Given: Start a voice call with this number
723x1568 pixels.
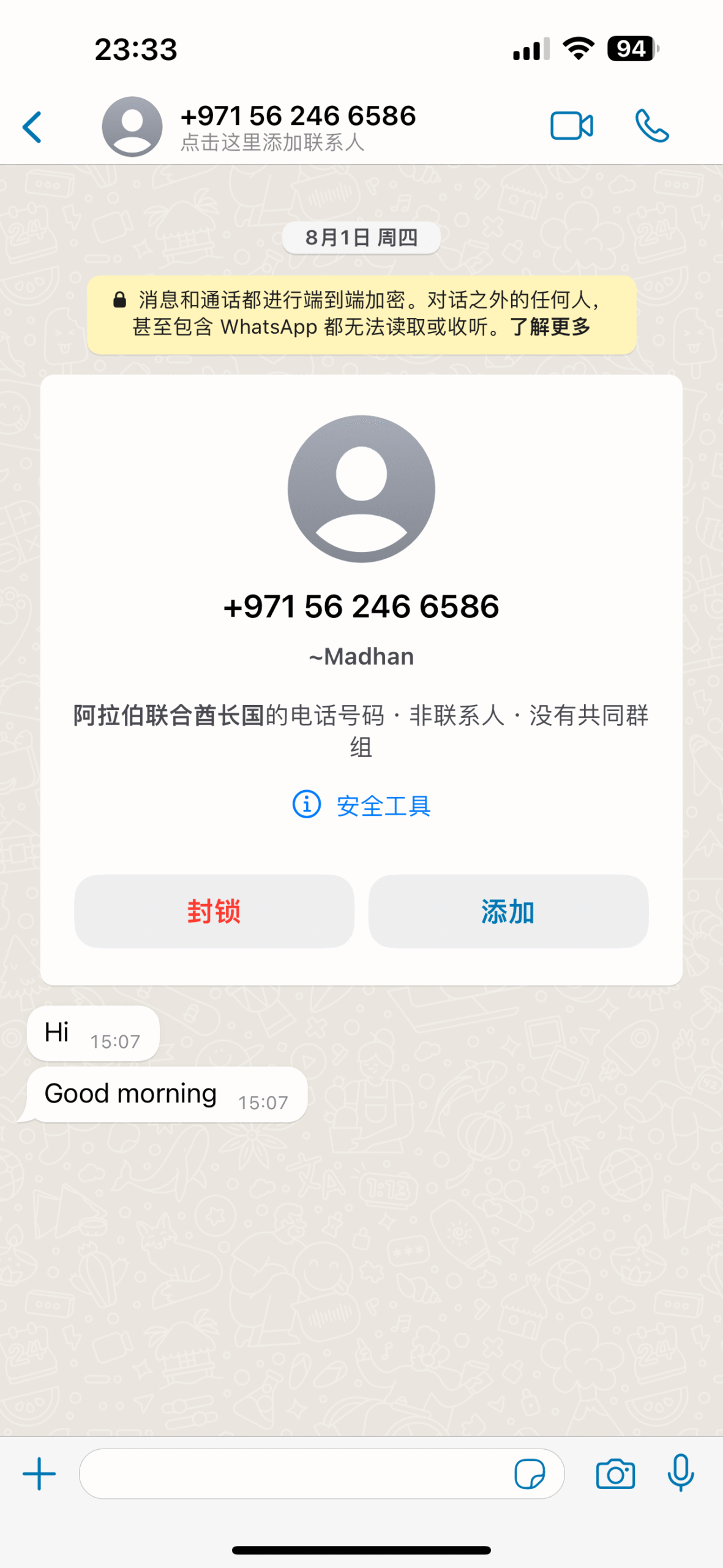Looking at the screenshot, I should [x=652, y=126].
